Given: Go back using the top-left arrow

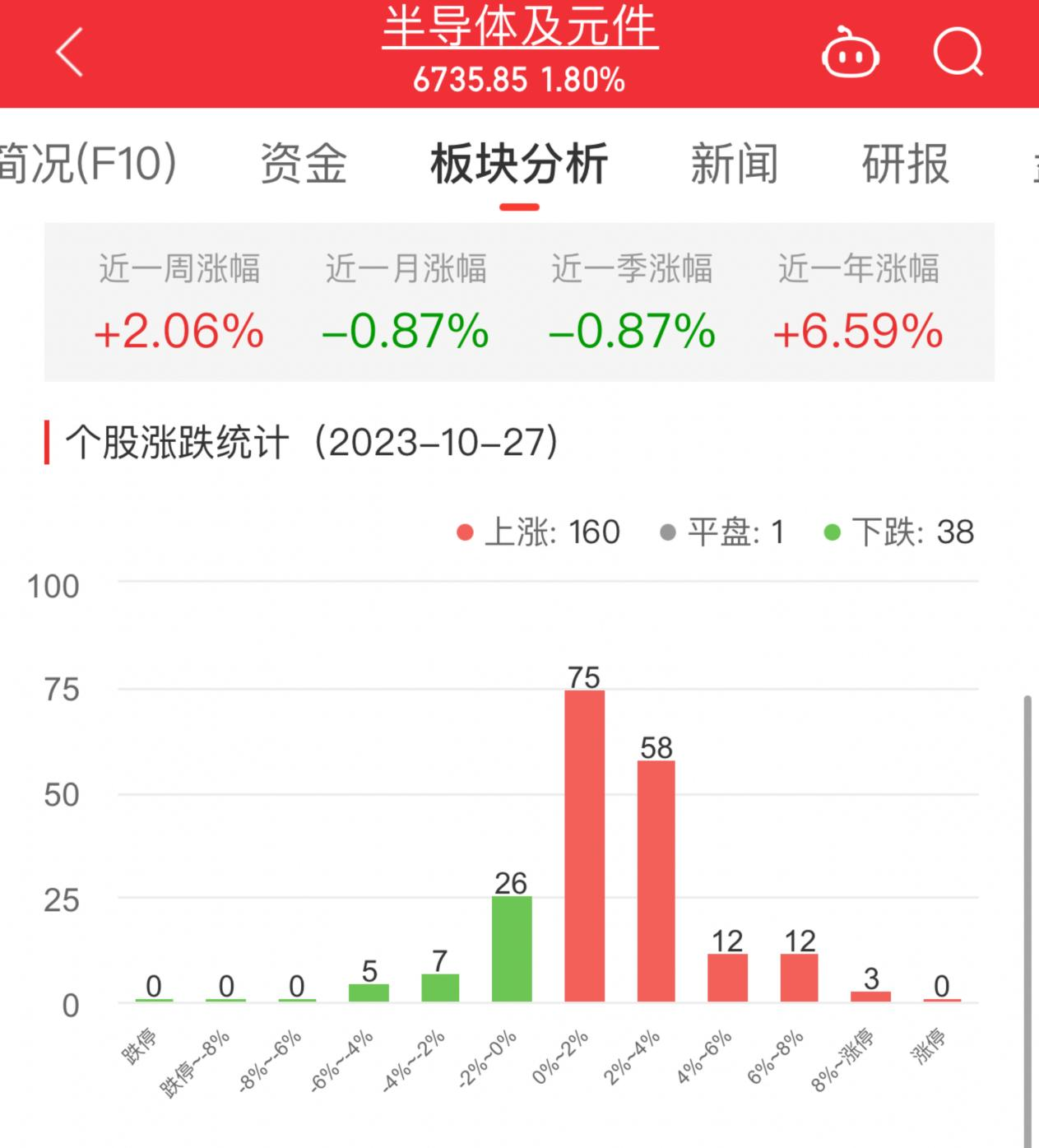Looking at the screenshot, I should [70, 52].
